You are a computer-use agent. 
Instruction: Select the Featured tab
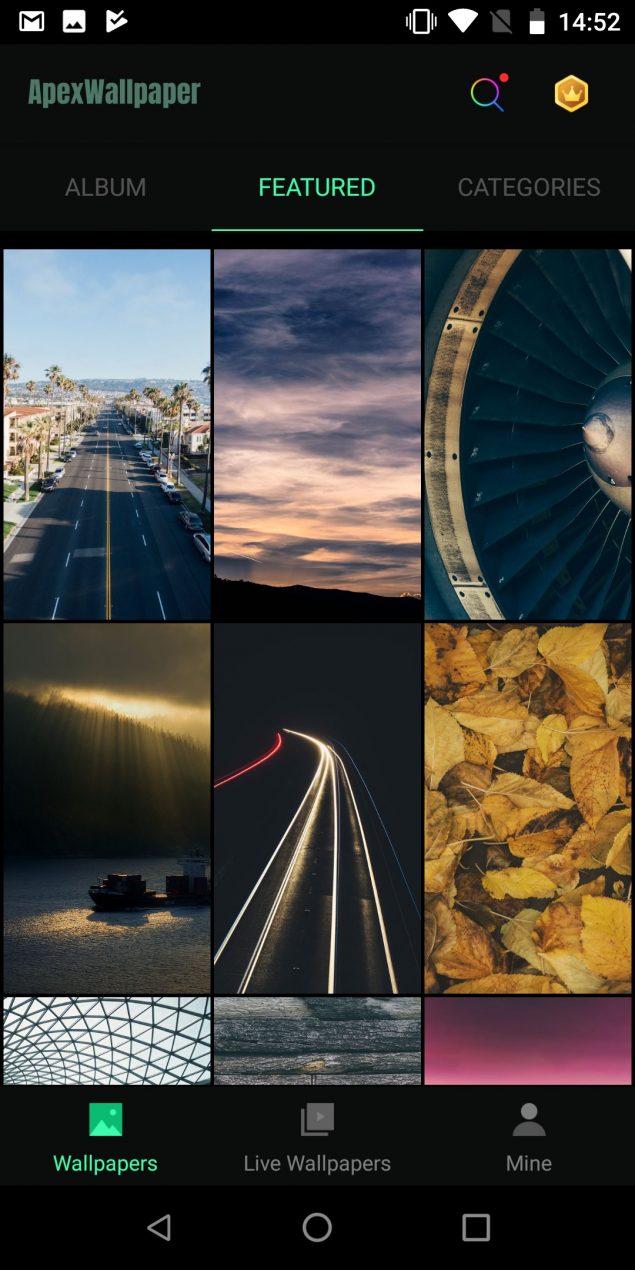(317, 187)
